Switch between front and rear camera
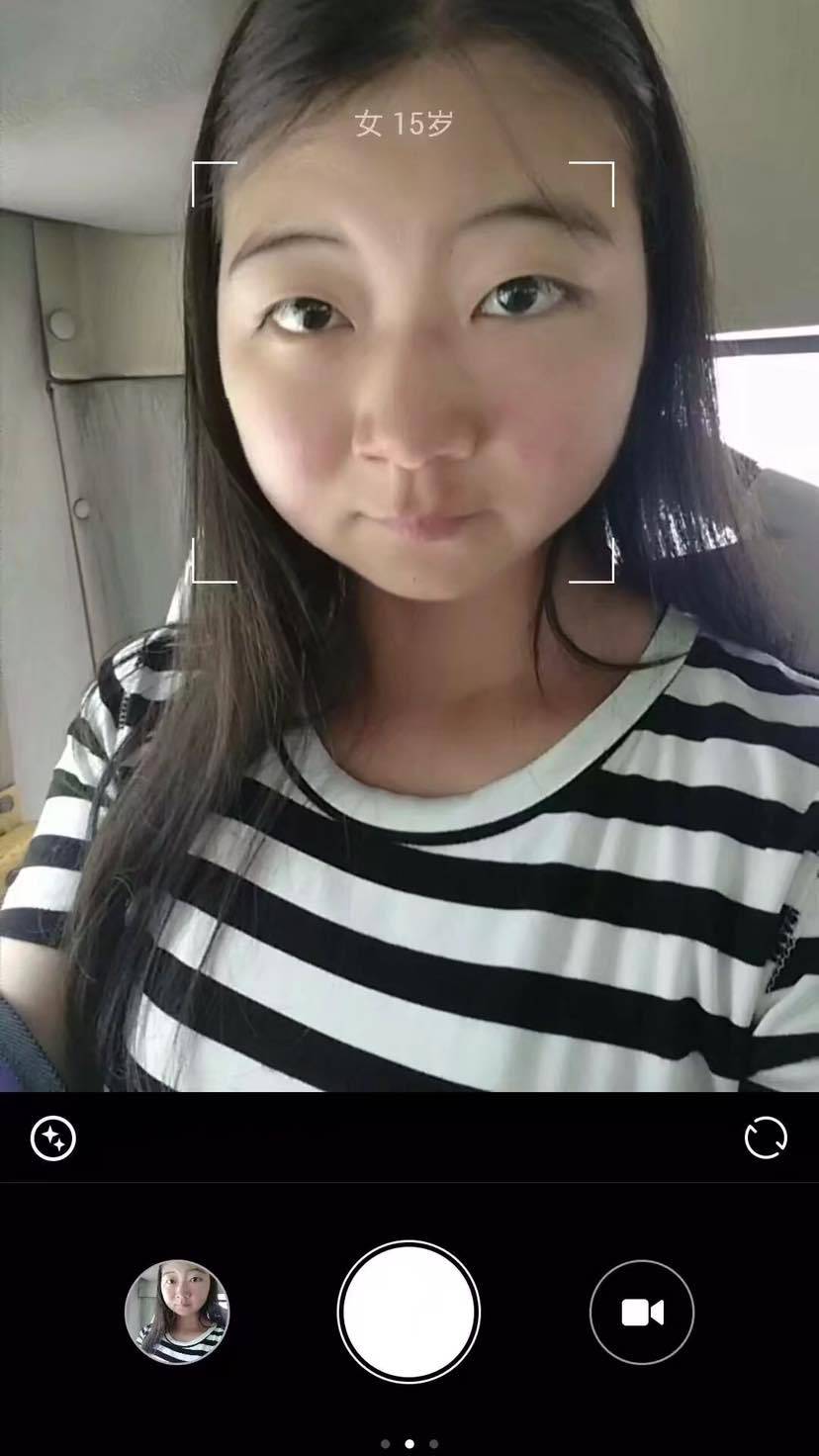The image size is (819, 1456). click(x=766, y=1138)
